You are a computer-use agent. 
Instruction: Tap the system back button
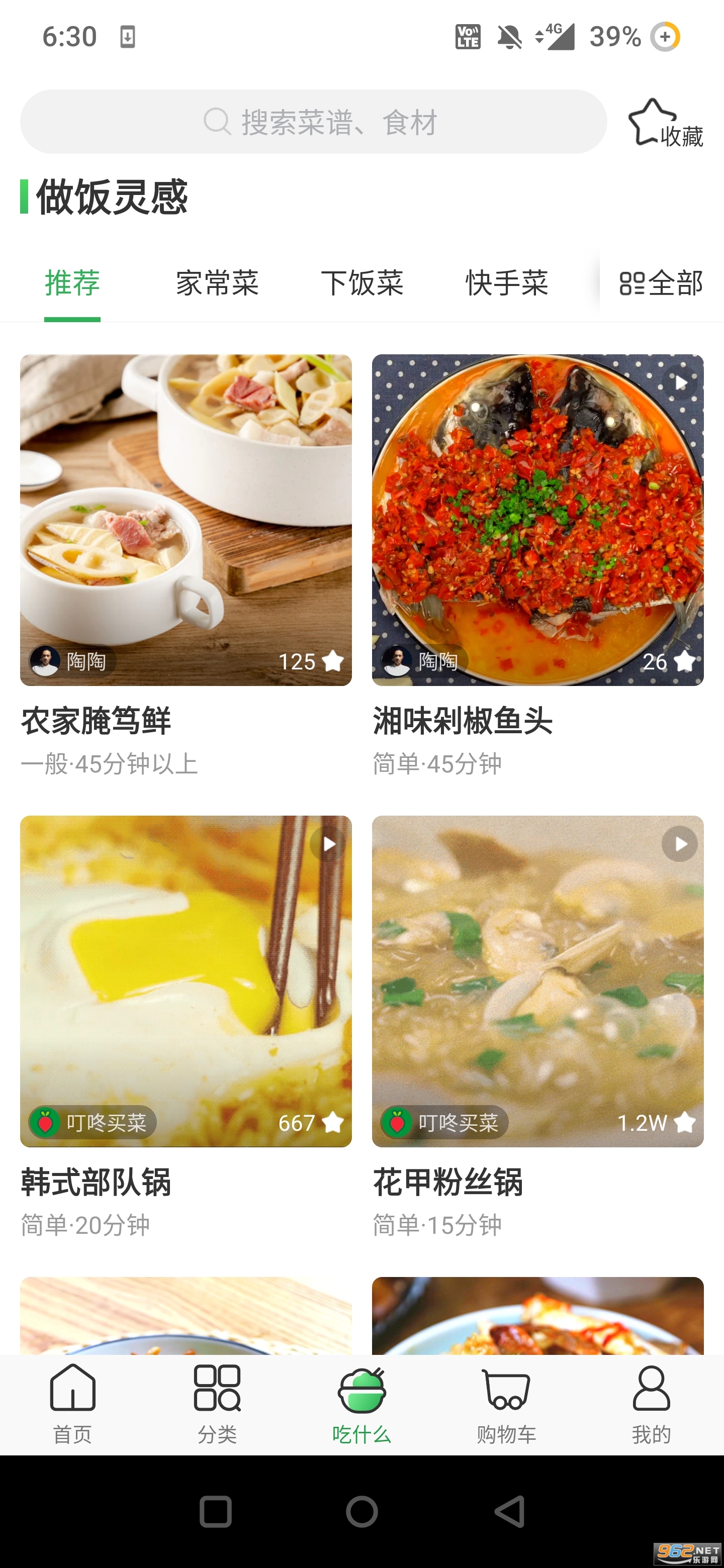tap(509, 1511)
